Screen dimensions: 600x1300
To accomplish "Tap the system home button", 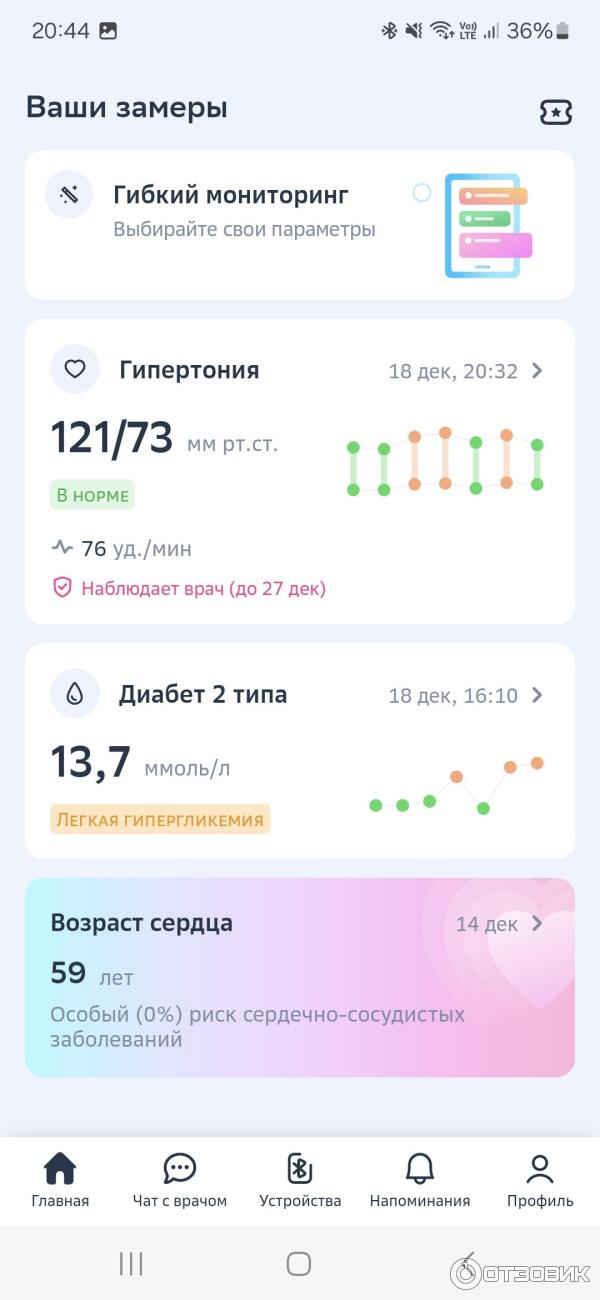I will pos(299,1263).
